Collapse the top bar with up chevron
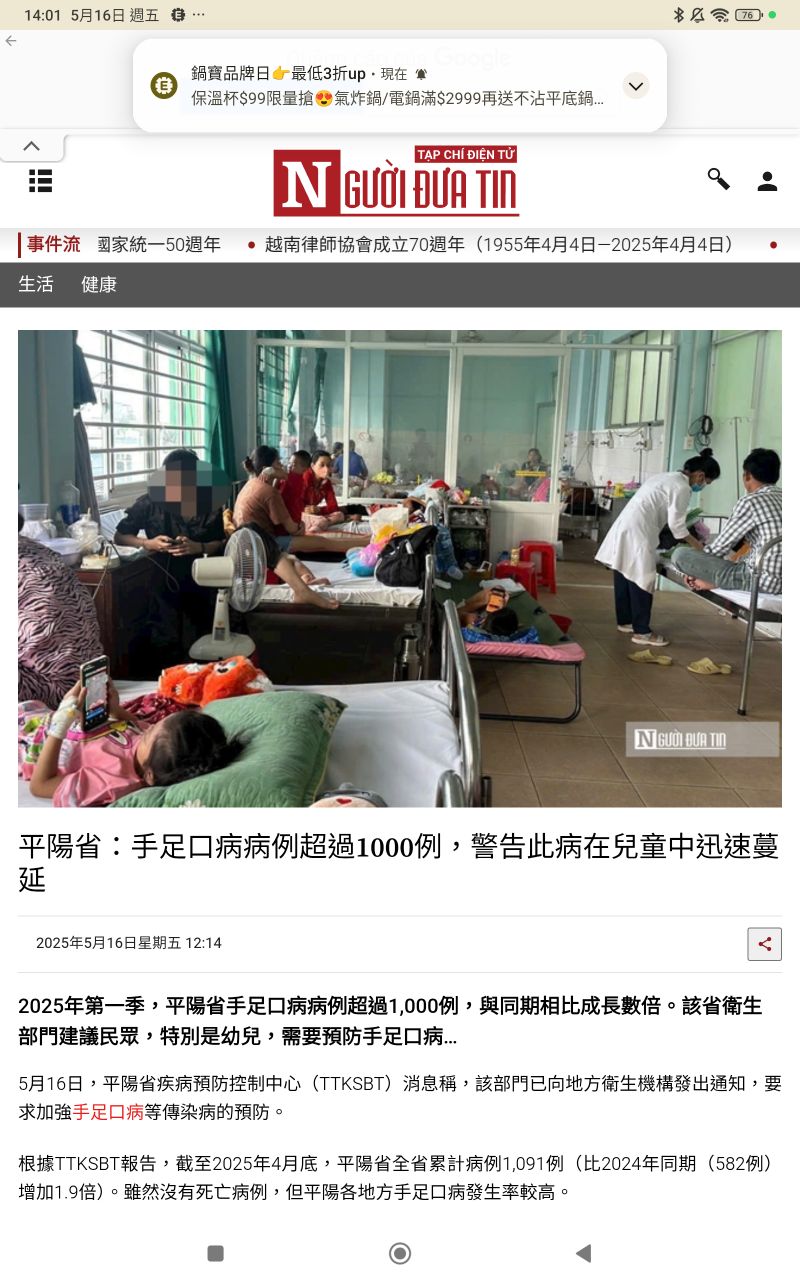 pyautogui.click(x=31, y=146)
